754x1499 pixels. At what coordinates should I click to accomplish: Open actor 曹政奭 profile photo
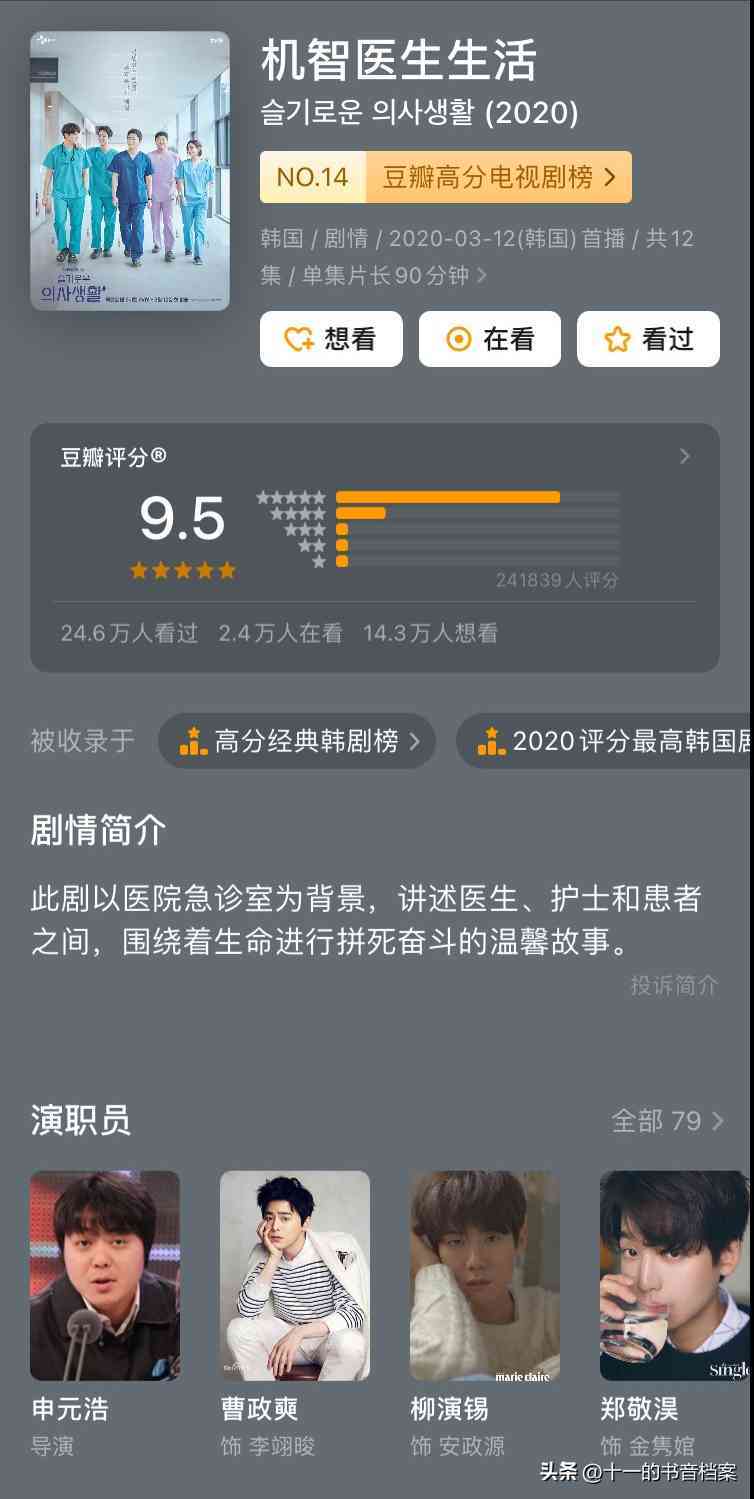tap(294, 1275)
